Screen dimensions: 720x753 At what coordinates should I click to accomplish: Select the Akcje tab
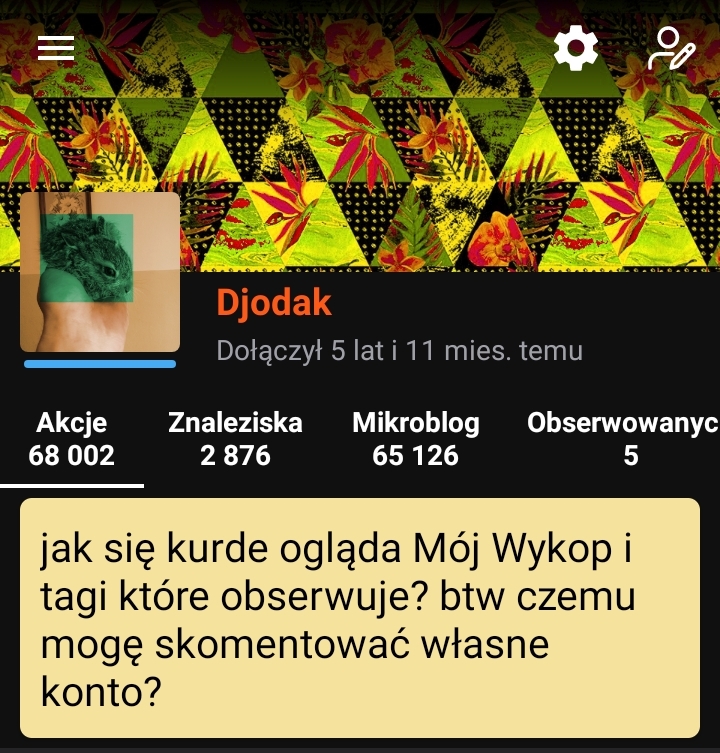(x=72, y=440)
